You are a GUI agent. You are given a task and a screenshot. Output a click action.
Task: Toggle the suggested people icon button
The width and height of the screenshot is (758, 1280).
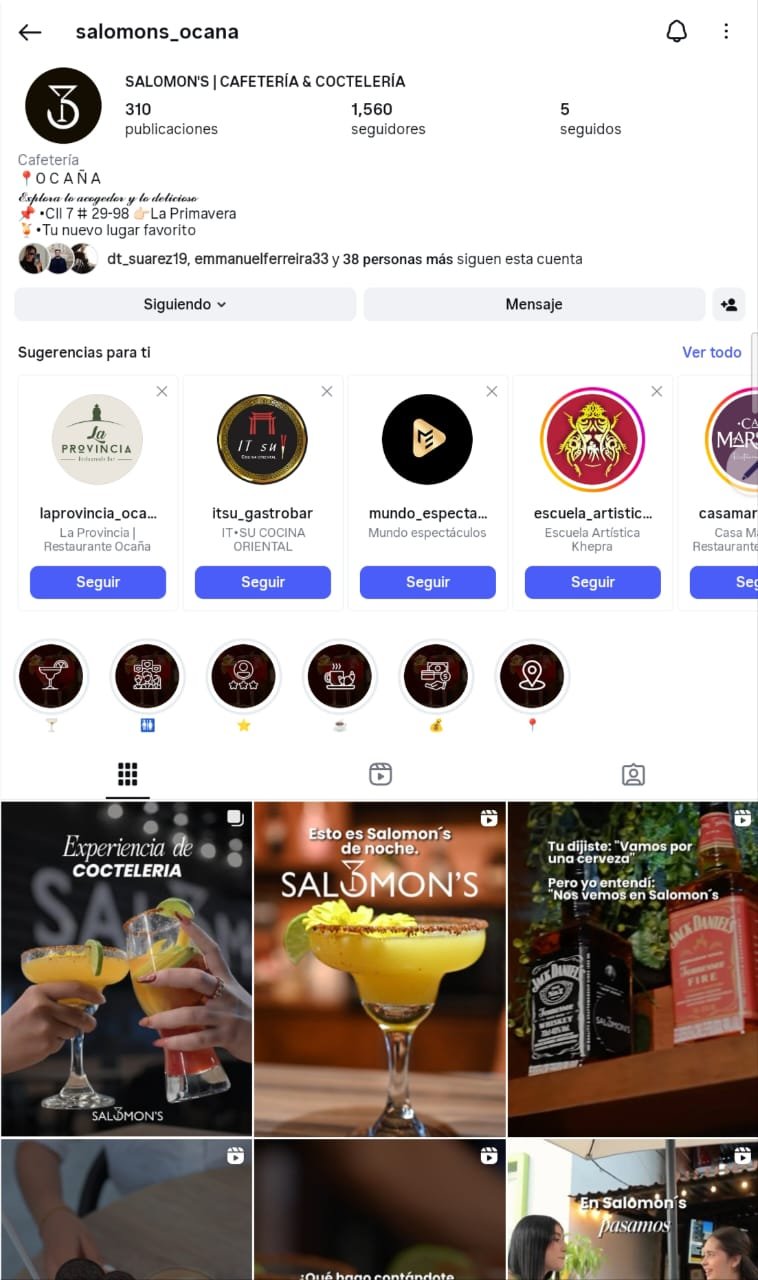(729, 304)
